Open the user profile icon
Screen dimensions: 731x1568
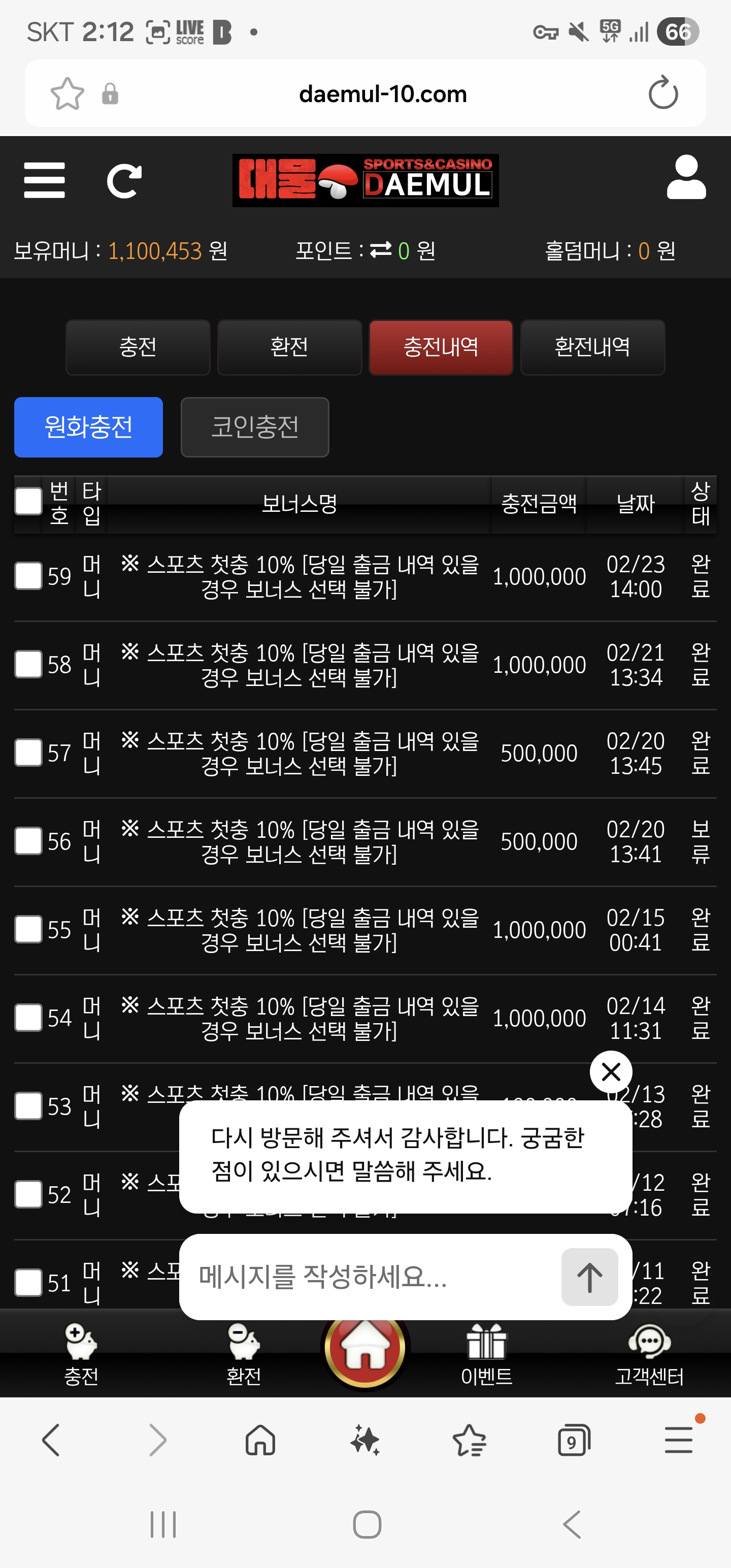pos(686,177)
